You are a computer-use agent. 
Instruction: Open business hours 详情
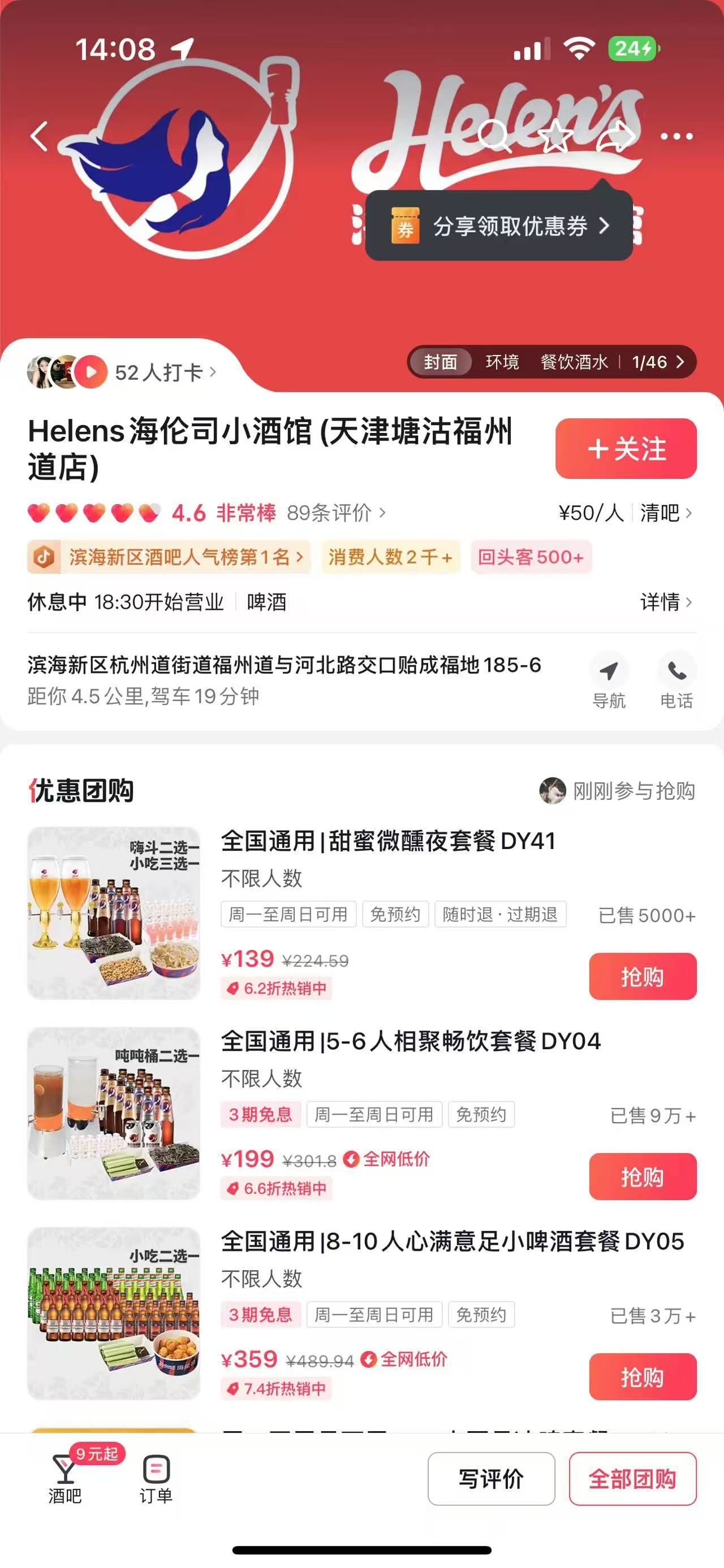tap(665, 602)
